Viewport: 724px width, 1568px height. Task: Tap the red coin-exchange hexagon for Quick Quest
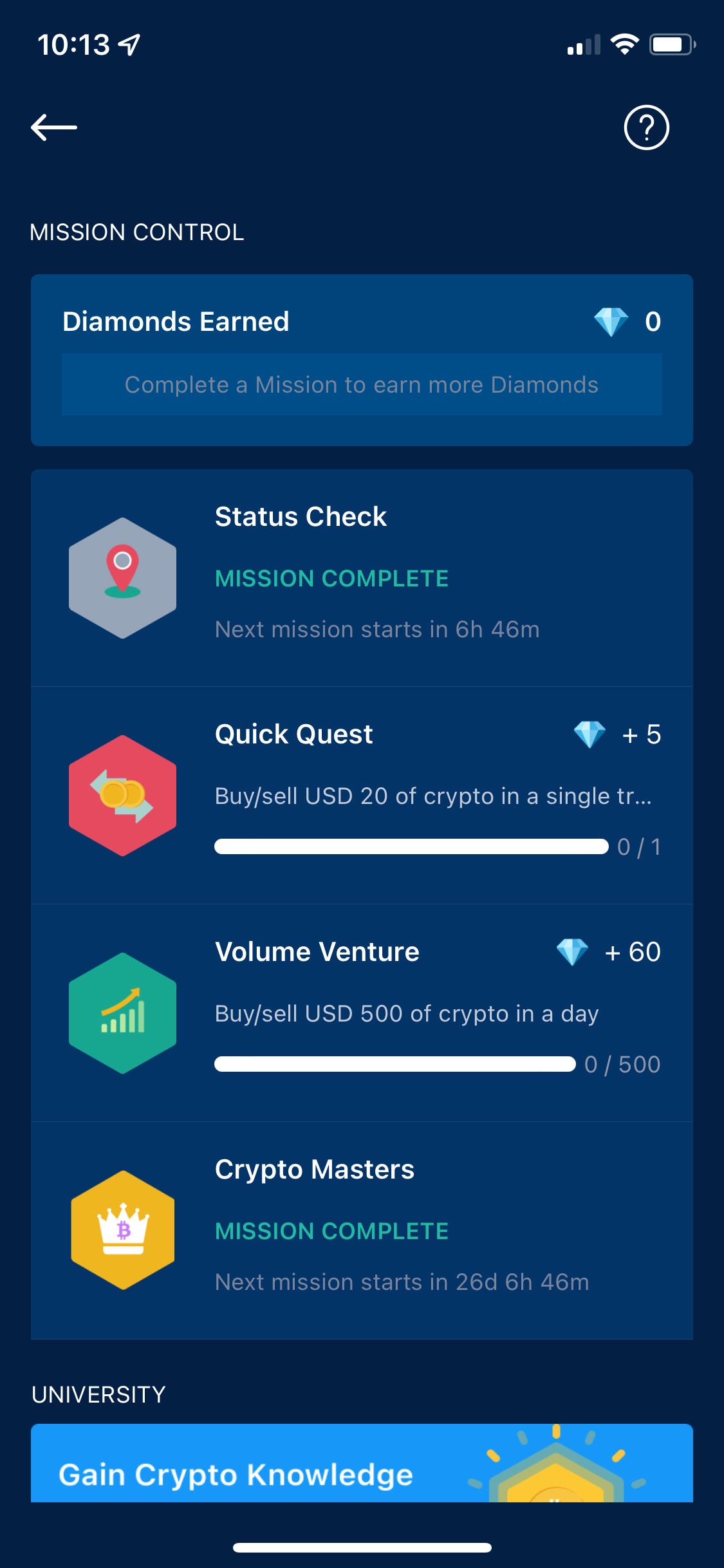pos(122,795)
